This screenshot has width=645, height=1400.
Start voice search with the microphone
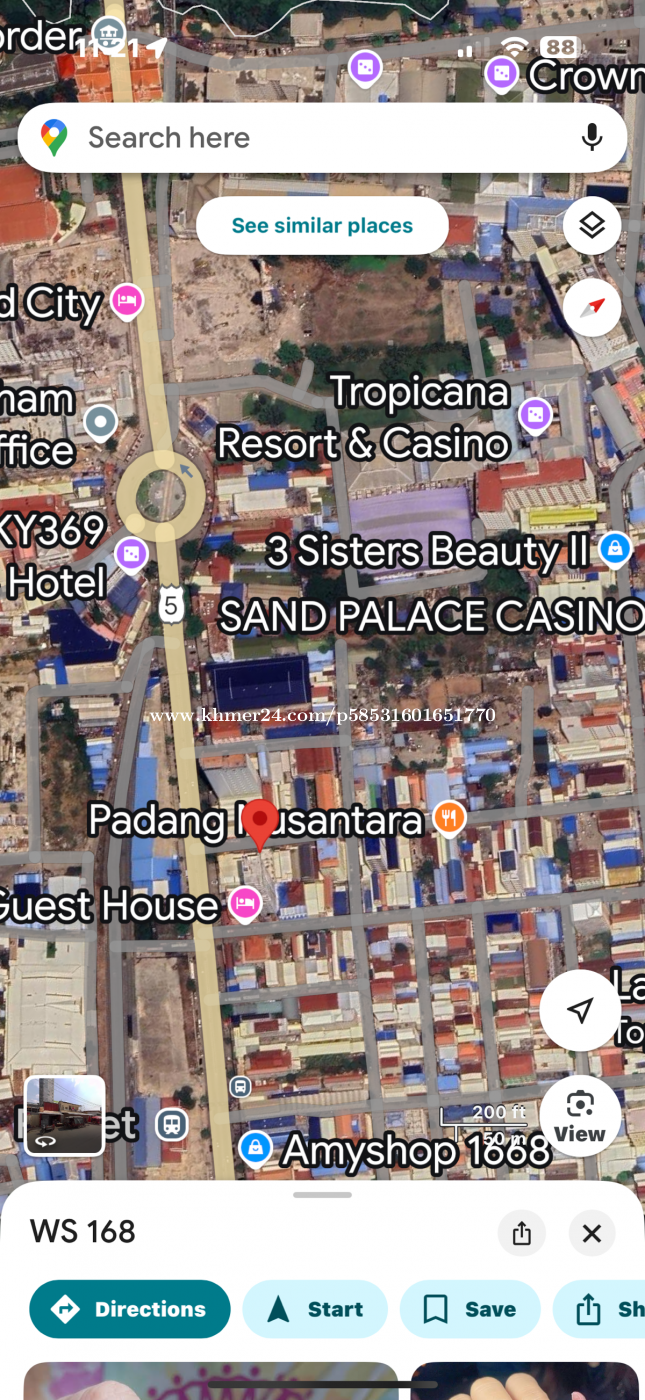[592, 138]
